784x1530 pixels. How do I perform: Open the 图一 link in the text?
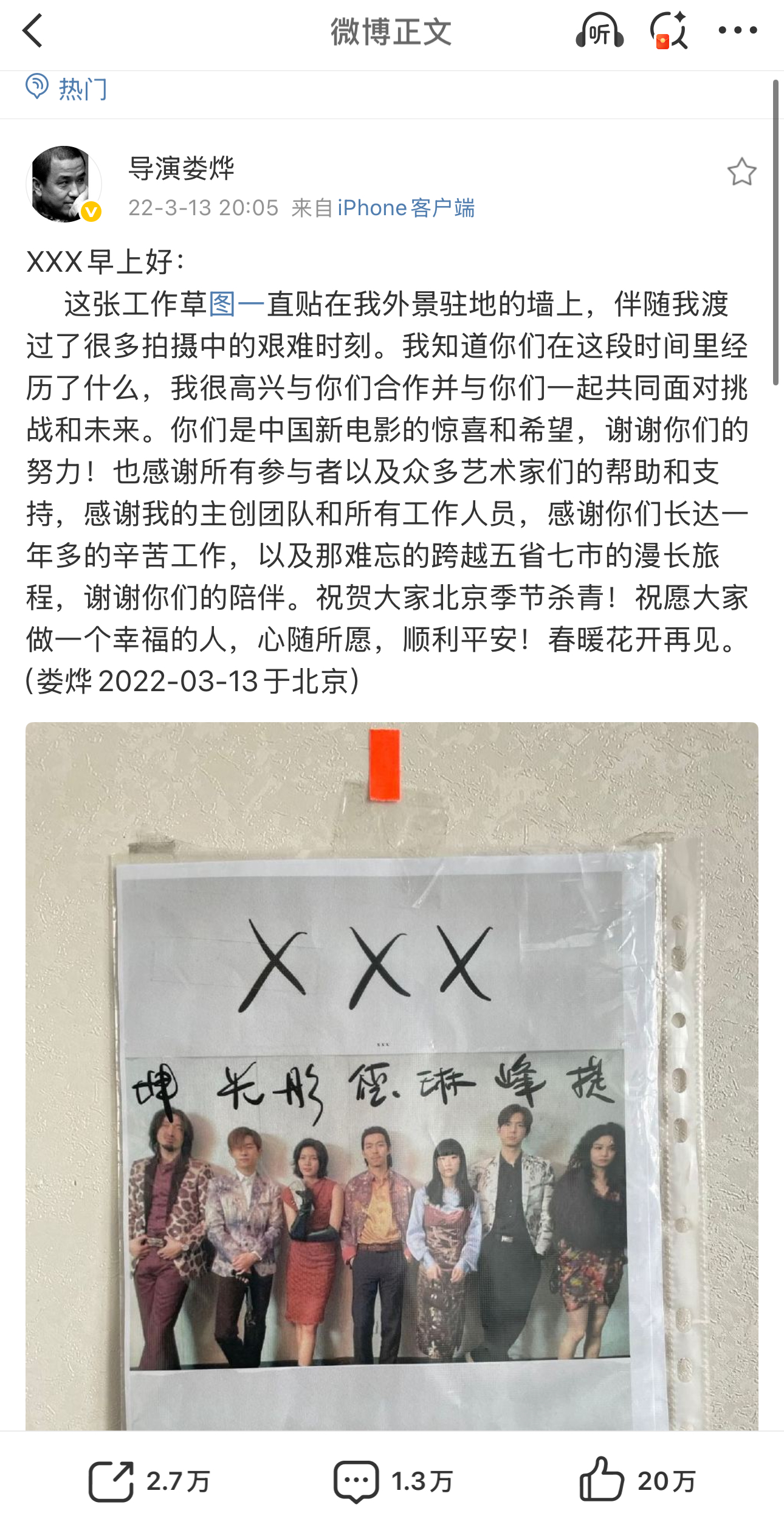236,304
